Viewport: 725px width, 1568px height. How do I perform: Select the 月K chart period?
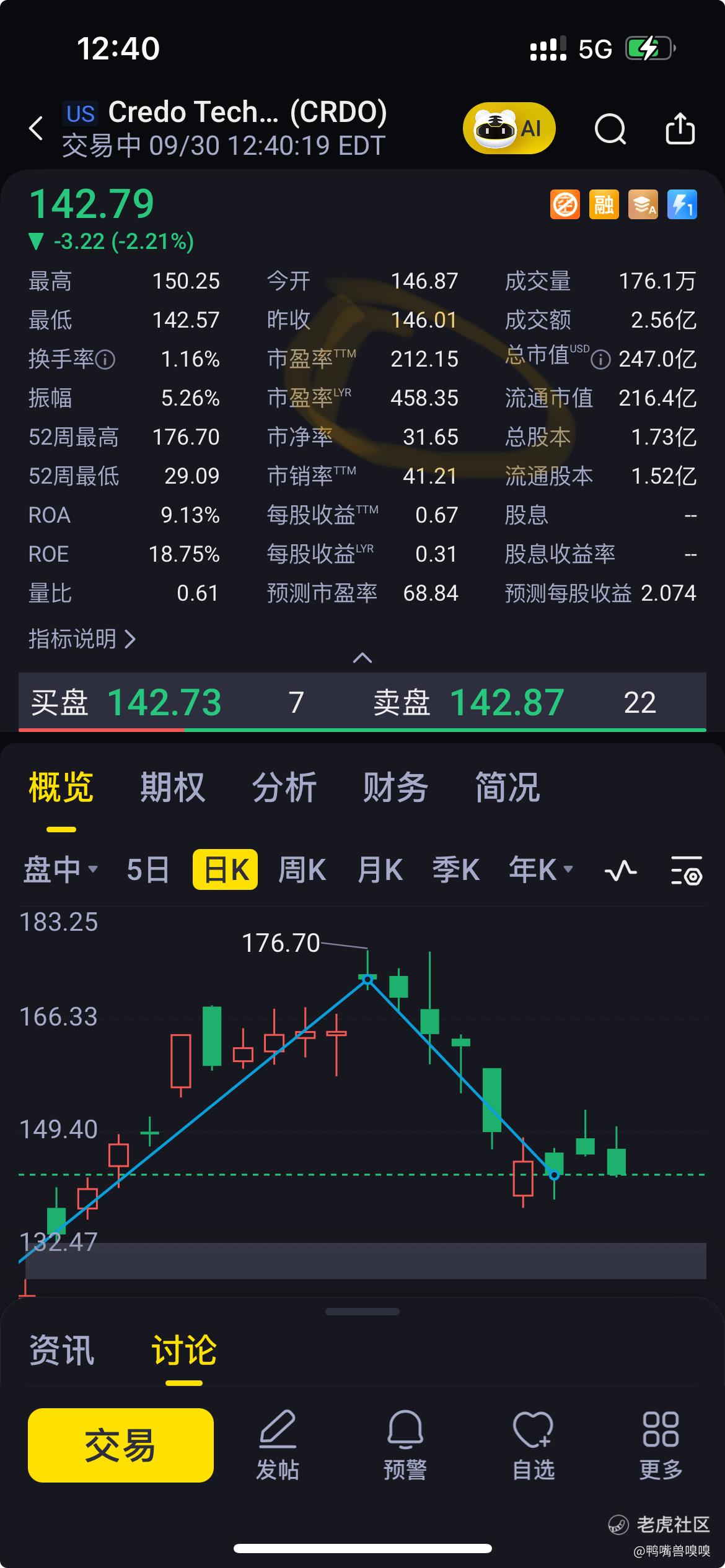pos(380,869)
